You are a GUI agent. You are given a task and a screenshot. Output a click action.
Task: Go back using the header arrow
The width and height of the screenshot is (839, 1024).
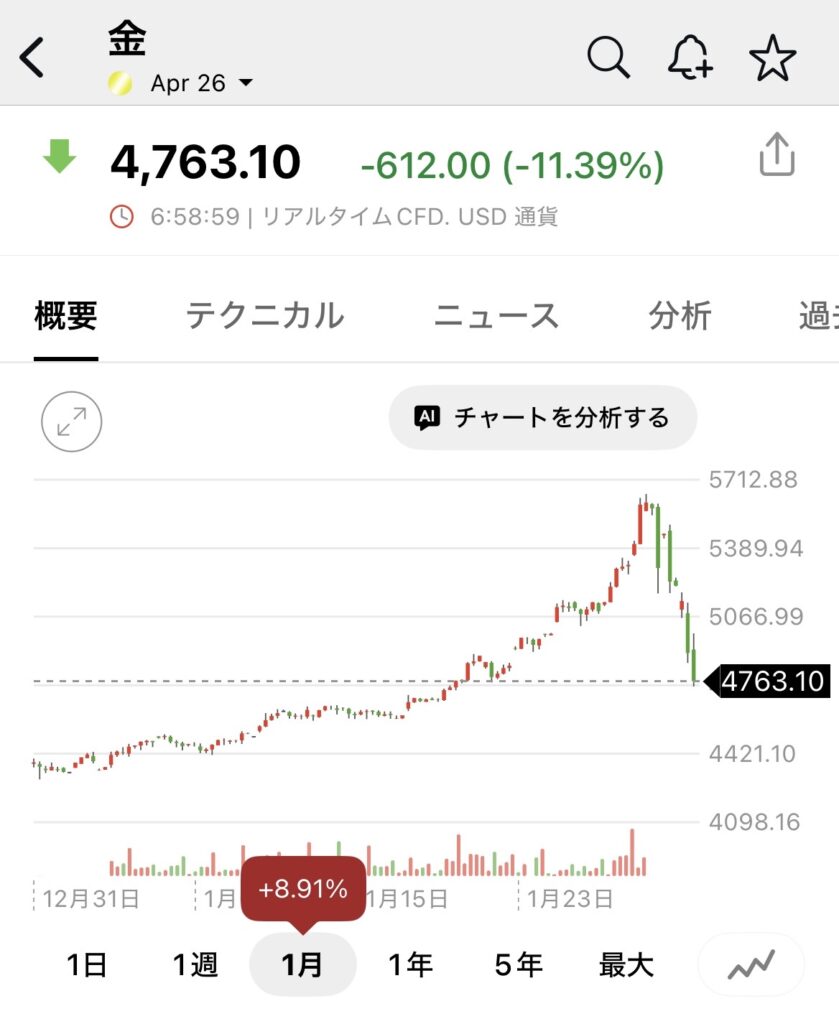(33, 59)
